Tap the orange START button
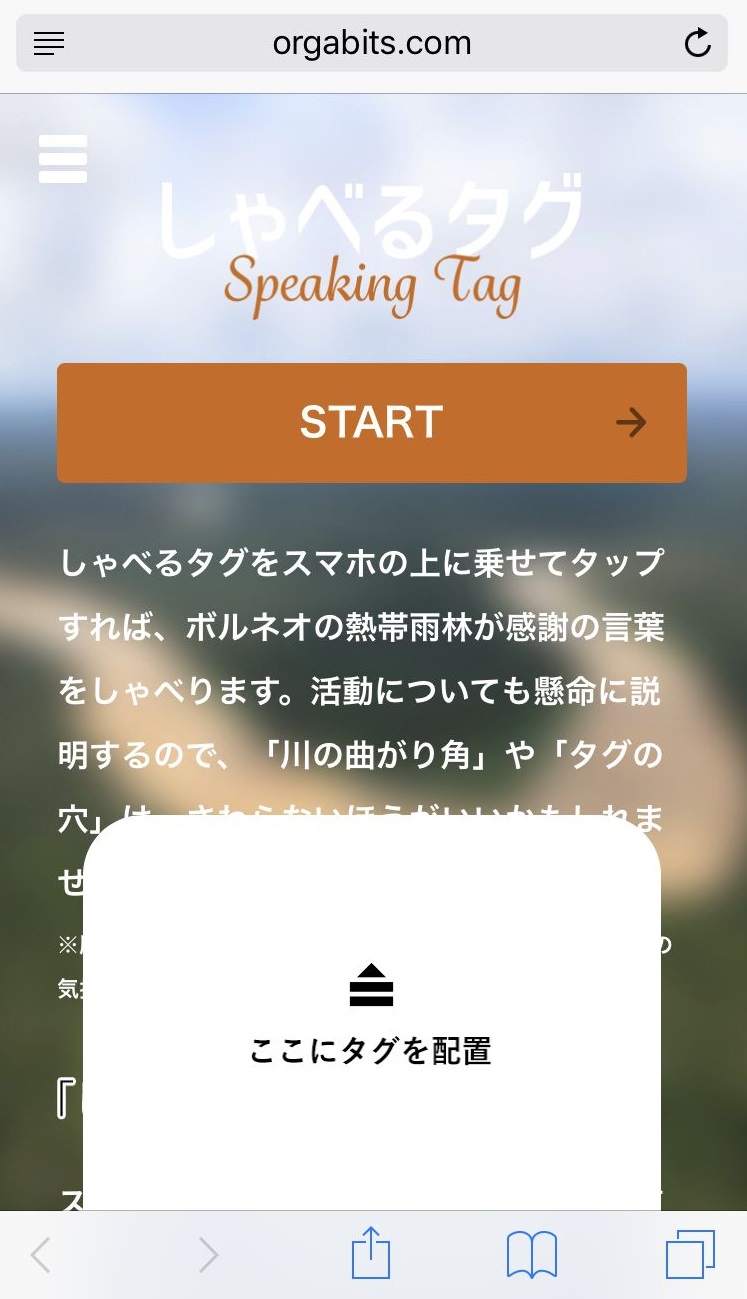747x1299 pixels. pos(372,423)
